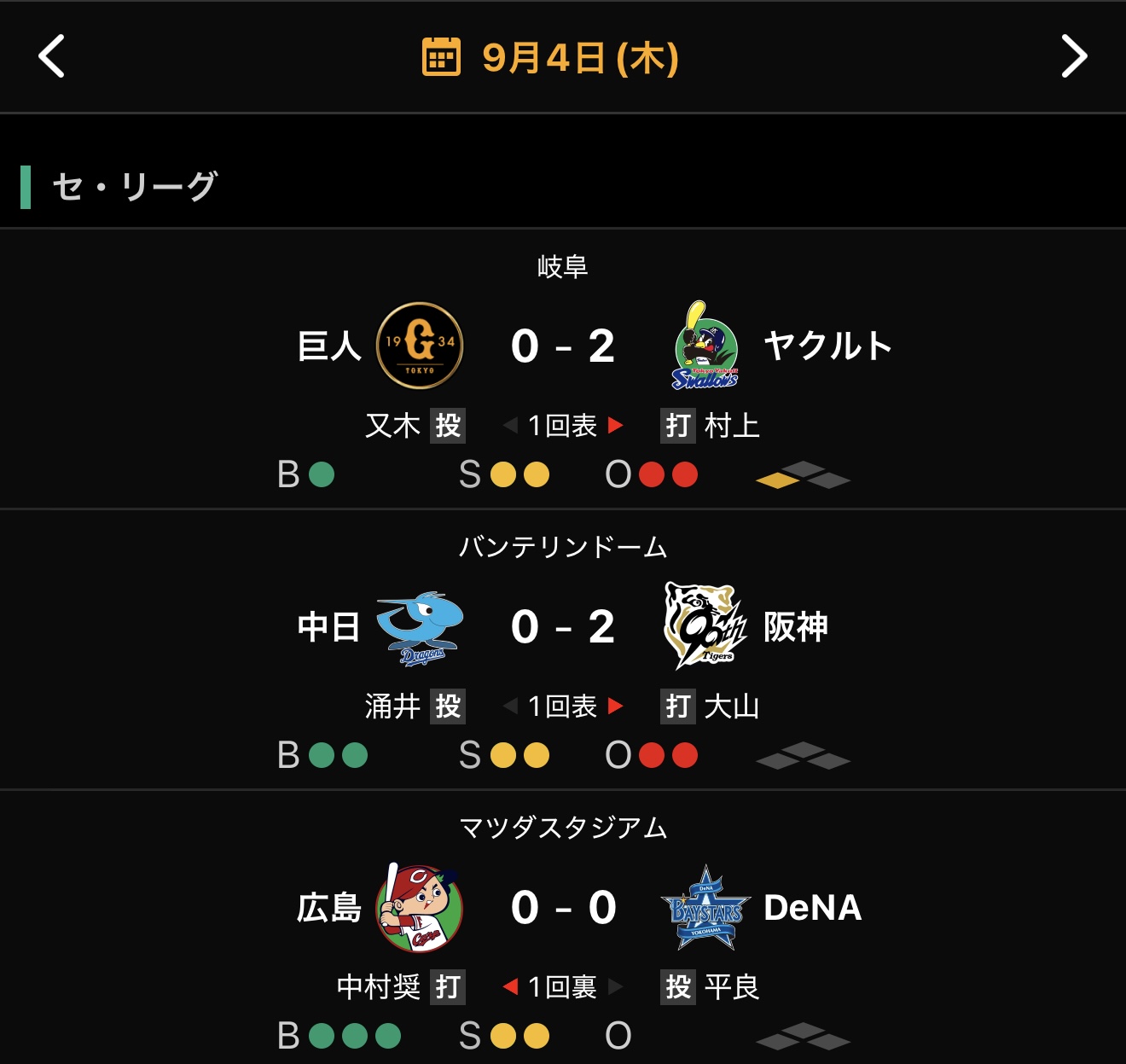
Task: Go to the next day's games
Action: 1073,57
